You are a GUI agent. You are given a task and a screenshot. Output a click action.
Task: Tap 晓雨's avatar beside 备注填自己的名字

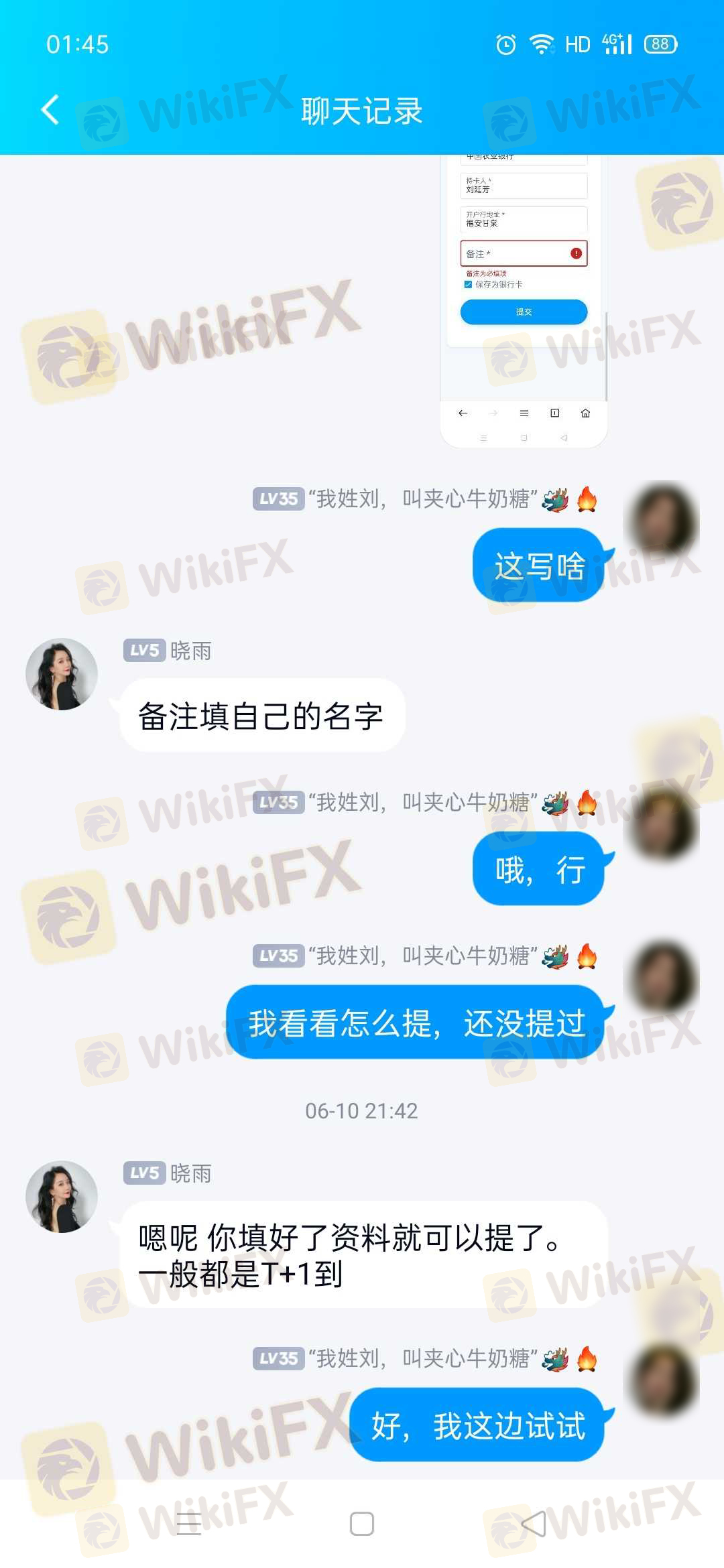[x=62, y=673]
